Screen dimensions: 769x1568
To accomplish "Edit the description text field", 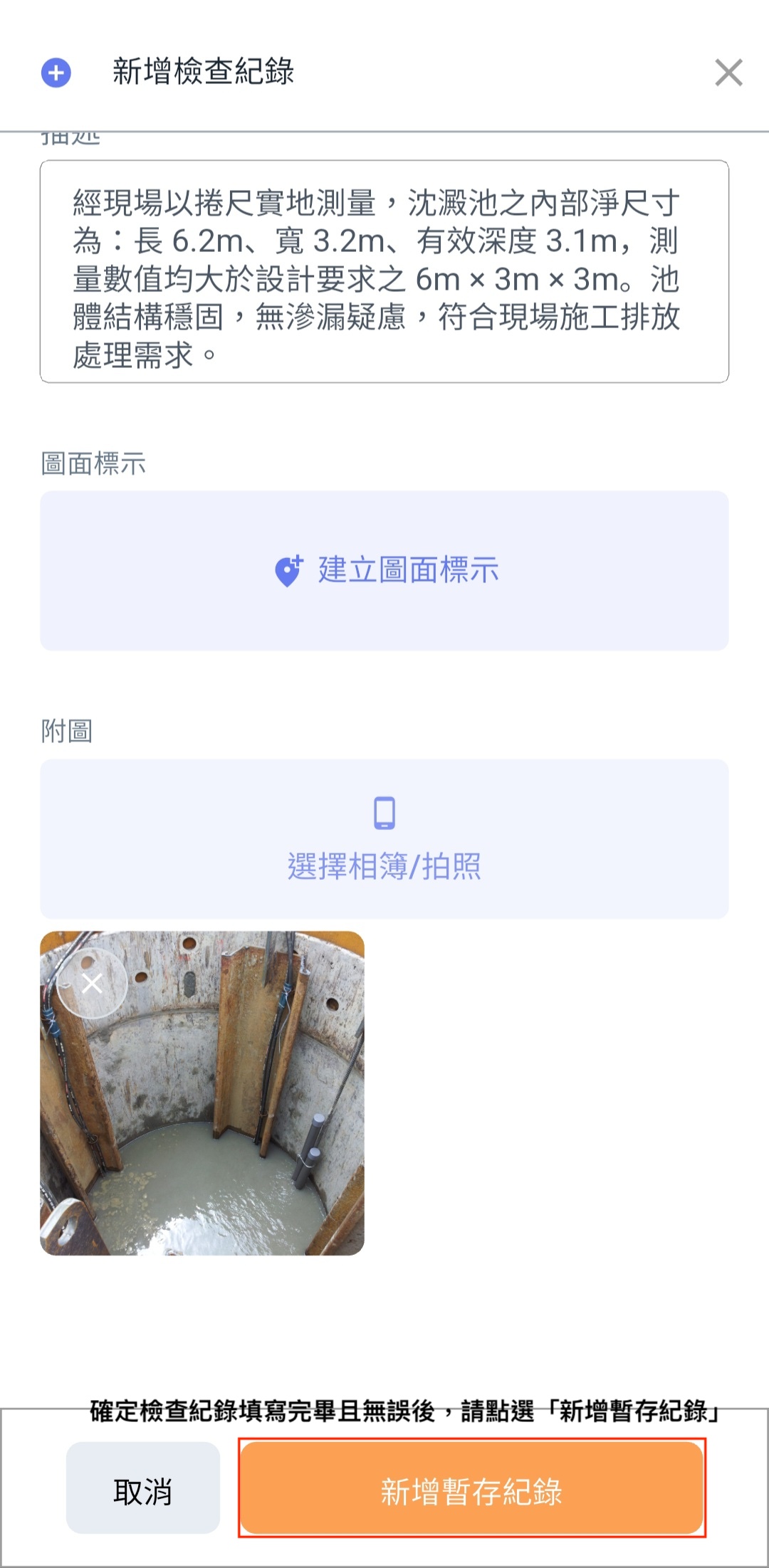I will click(384, 271).
